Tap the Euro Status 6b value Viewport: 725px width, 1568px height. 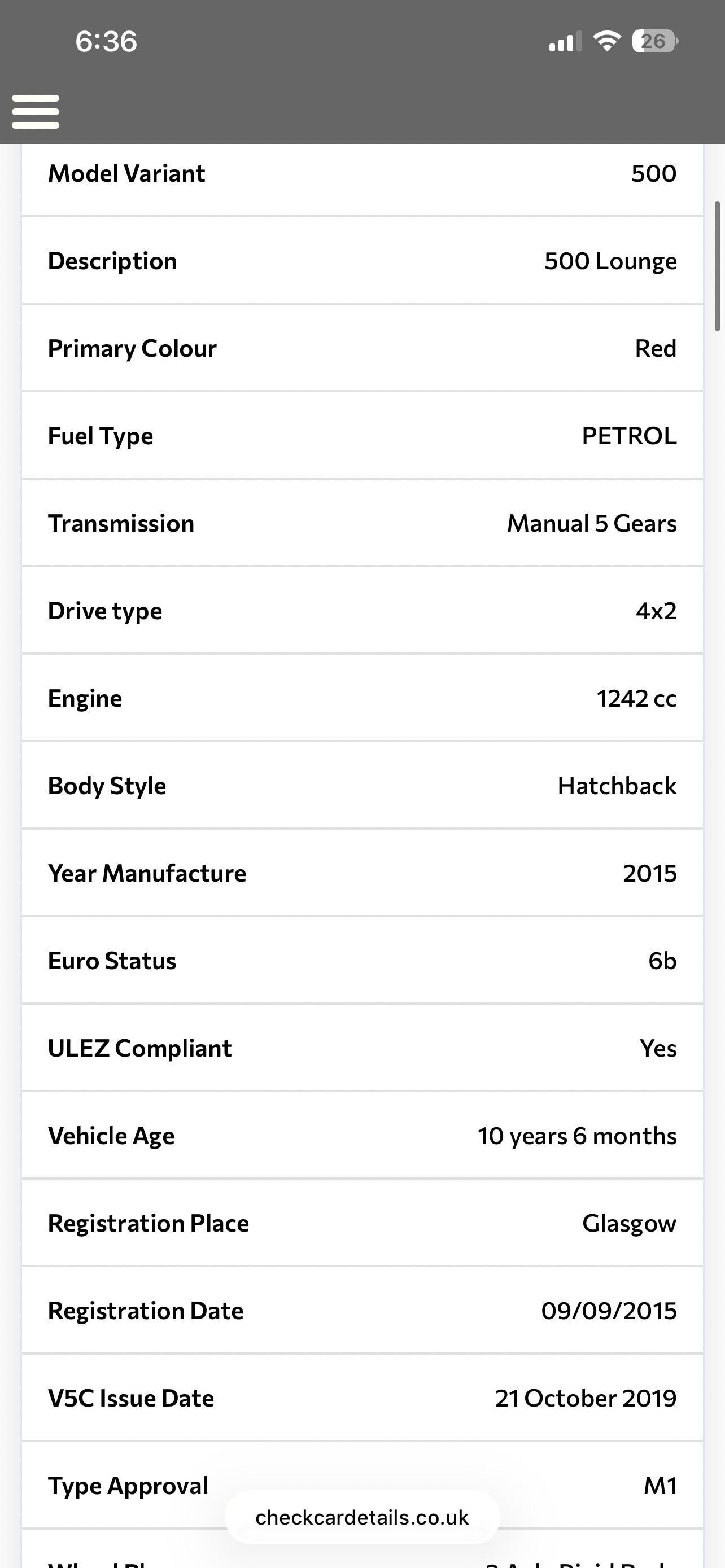pos(662,960)
